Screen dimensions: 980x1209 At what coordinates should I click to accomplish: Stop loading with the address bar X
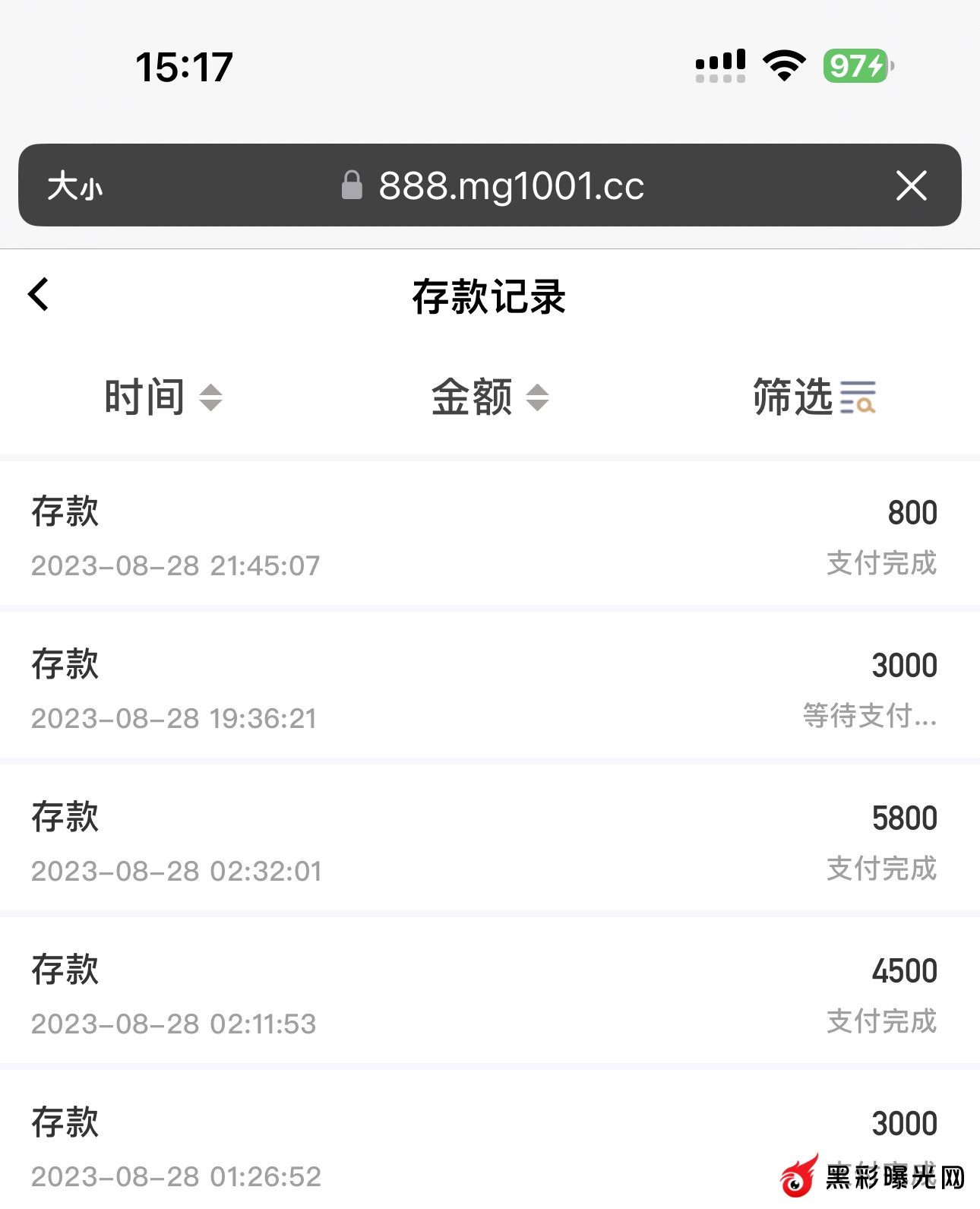point(911,185)
